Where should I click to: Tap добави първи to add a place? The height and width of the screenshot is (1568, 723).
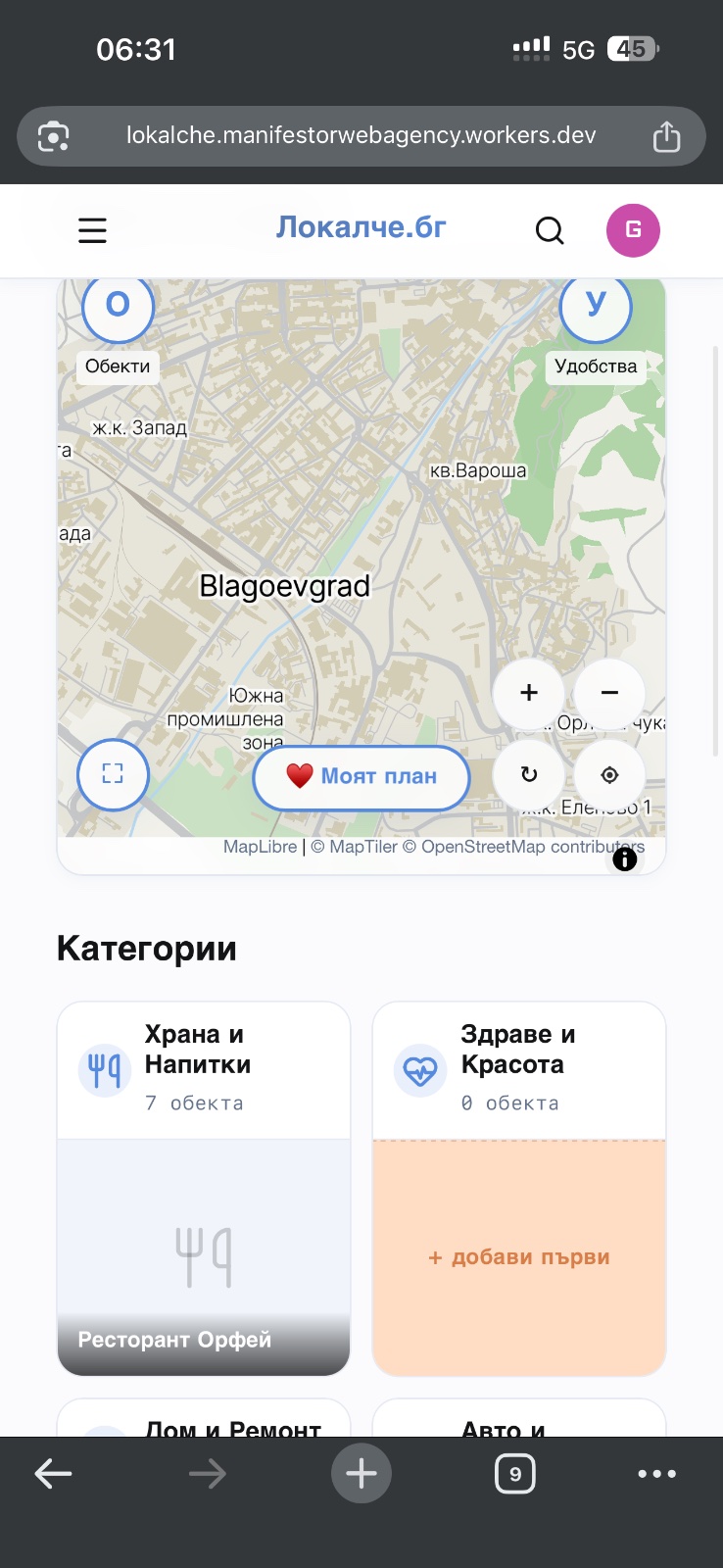click(519, 1257)
